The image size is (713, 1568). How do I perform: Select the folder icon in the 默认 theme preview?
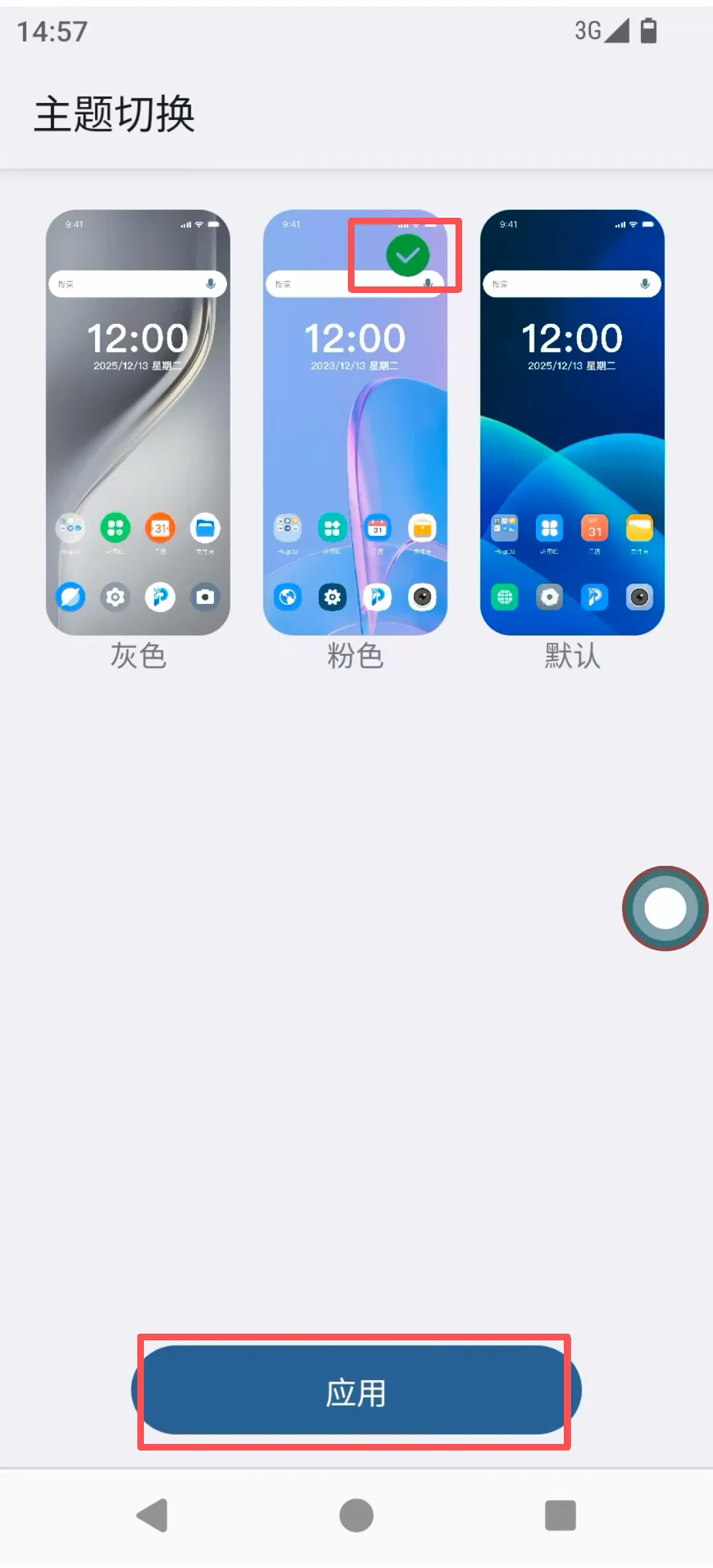pos(638,527)
